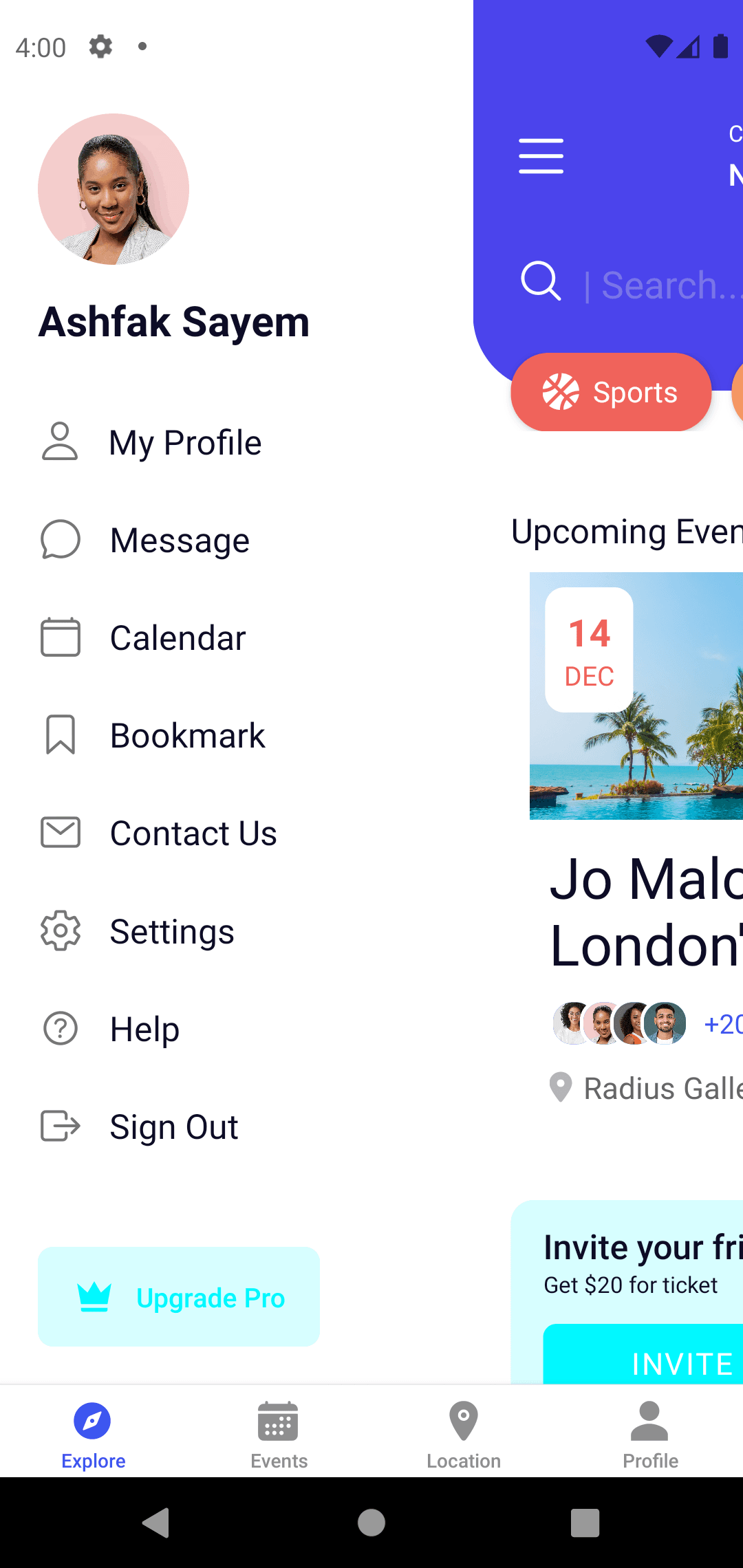Tap Ashfak Sayem's profile picture
Image resolution: width=743 pixels, height=1568 pixels.
(114, 189)
